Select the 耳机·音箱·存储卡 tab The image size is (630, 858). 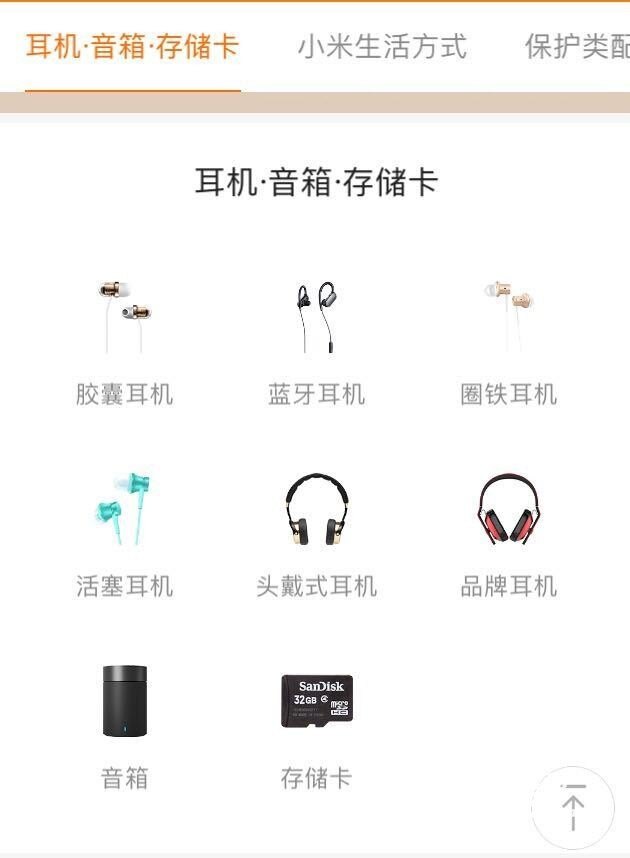pyautogui.click(x=132, y=47)
